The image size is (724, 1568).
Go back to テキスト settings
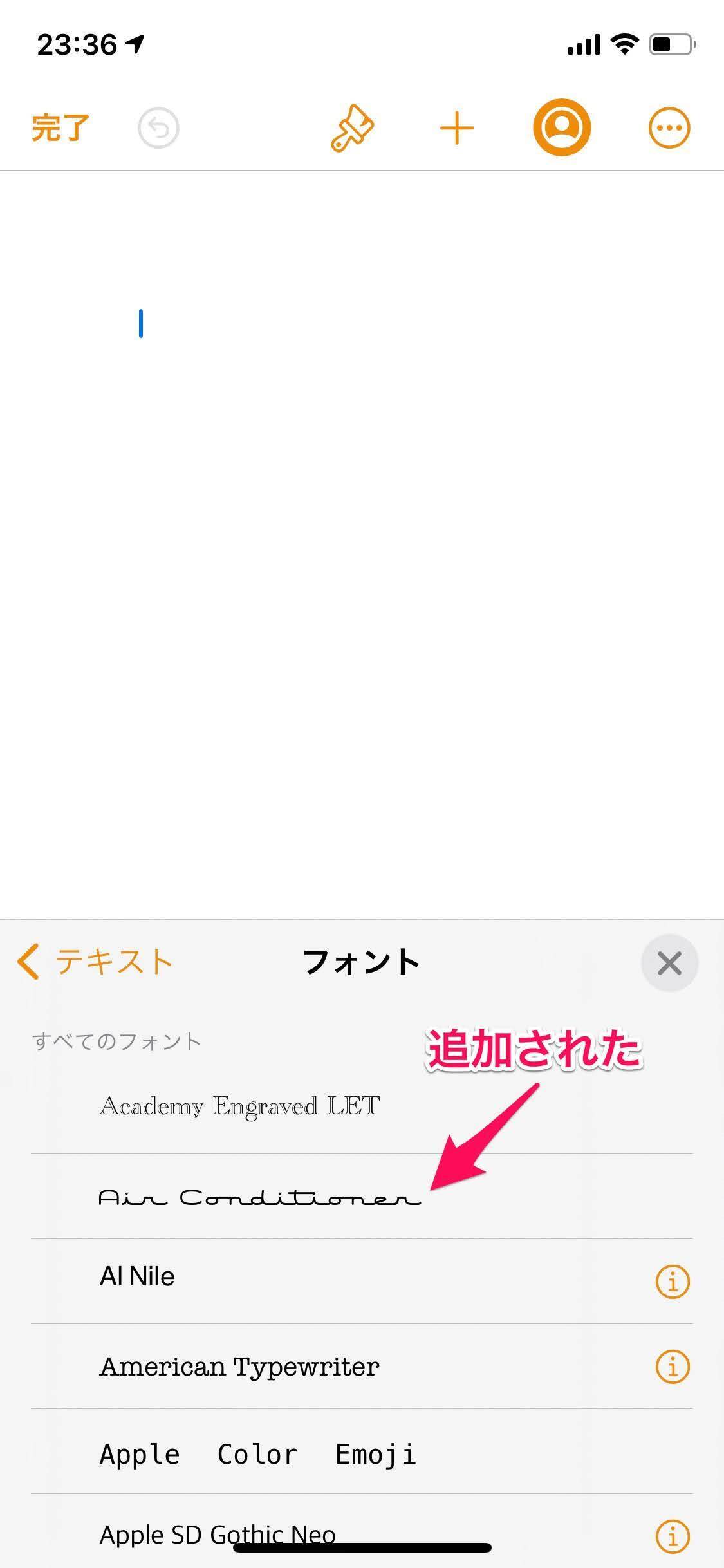click(95, 962)
